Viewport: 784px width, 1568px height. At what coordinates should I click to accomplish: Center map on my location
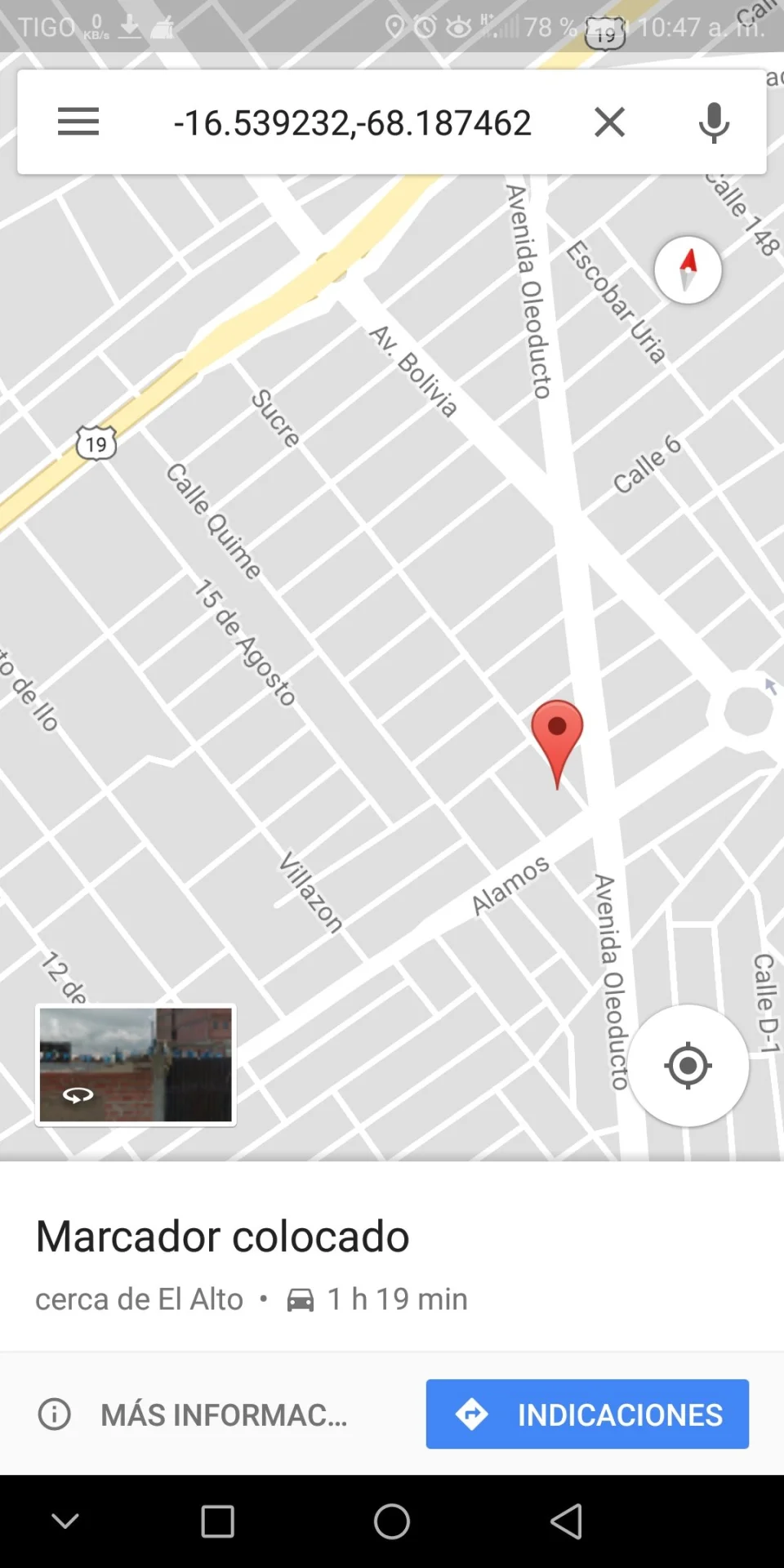688,1065
